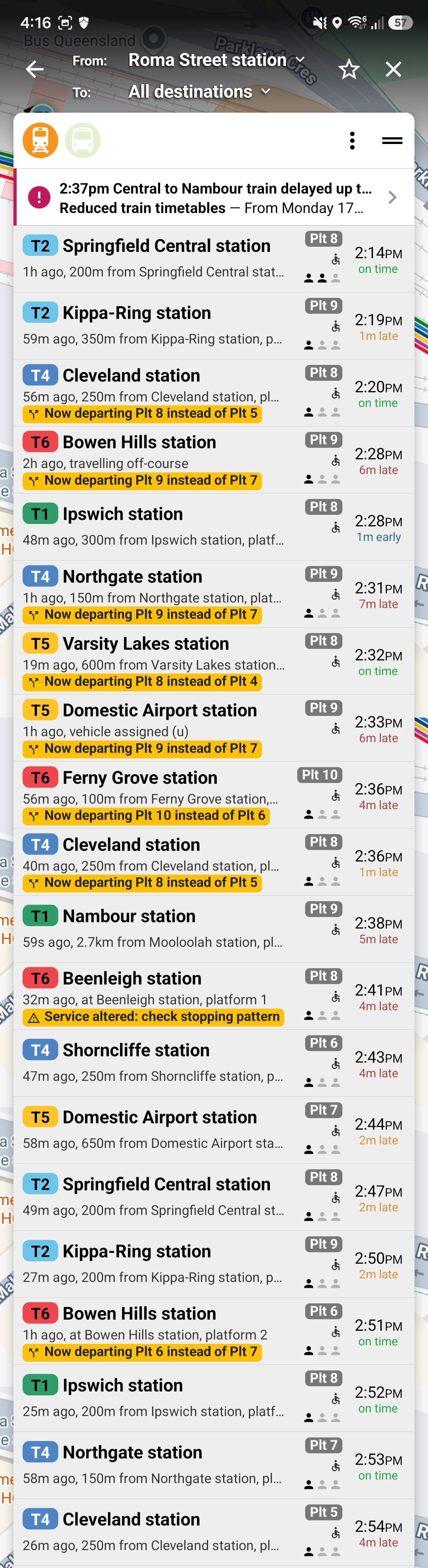Open the 2:14PM Springfield Central departure
The height and width of the screenshot is (1568, 428).
click(x=214, y=259)
